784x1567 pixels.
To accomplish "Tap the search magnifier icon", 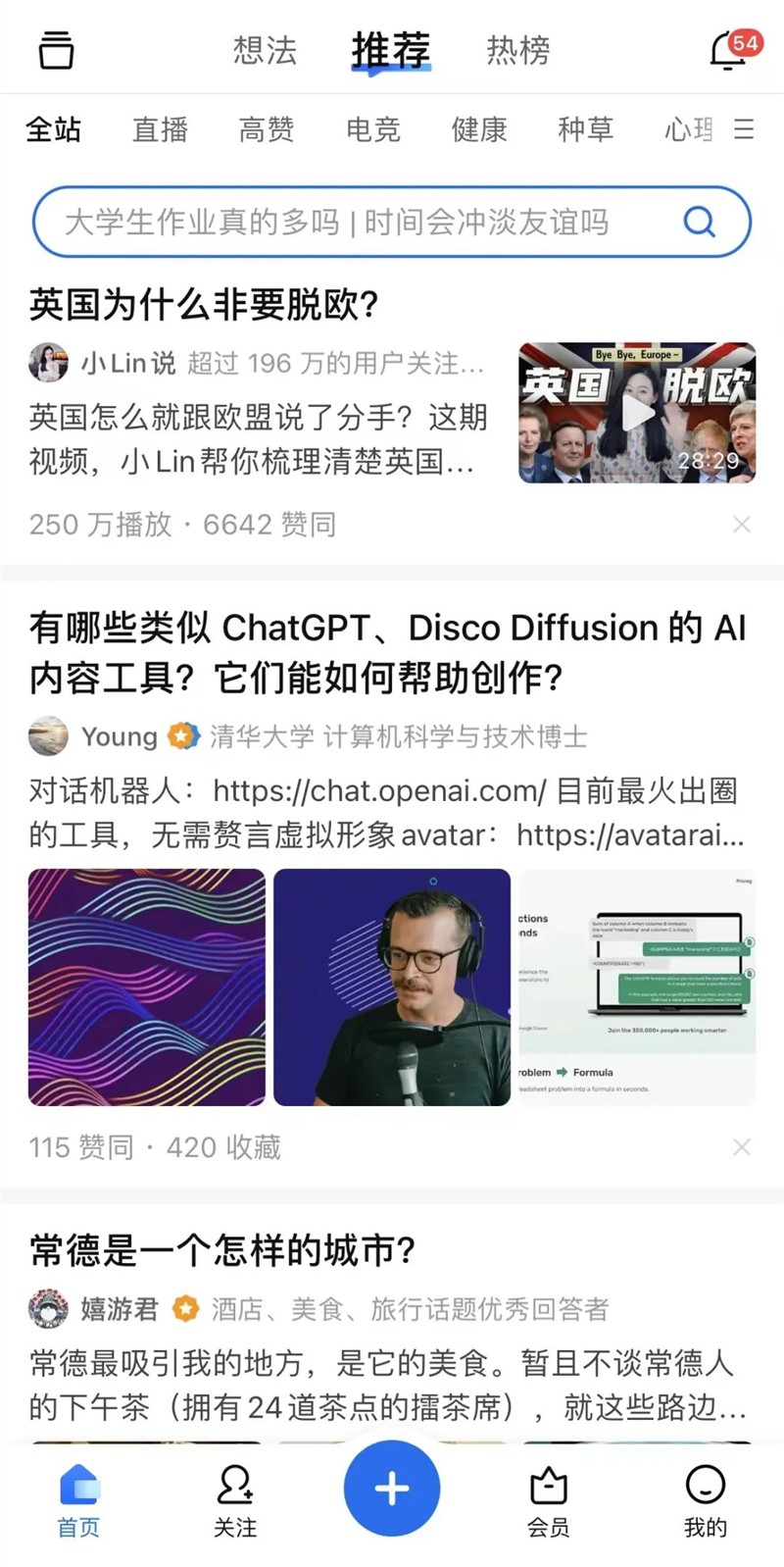I will point(699,222).
